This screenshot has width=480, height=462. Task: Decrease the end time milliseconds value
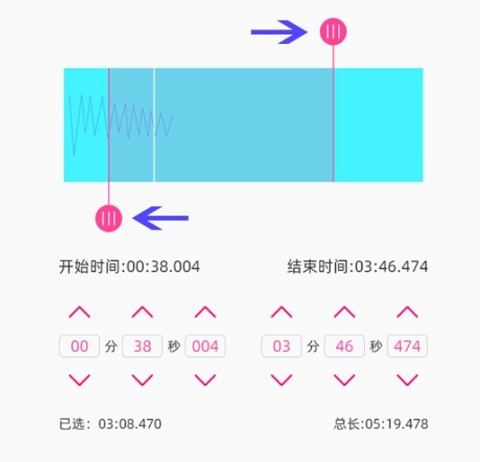click(407, 380)
